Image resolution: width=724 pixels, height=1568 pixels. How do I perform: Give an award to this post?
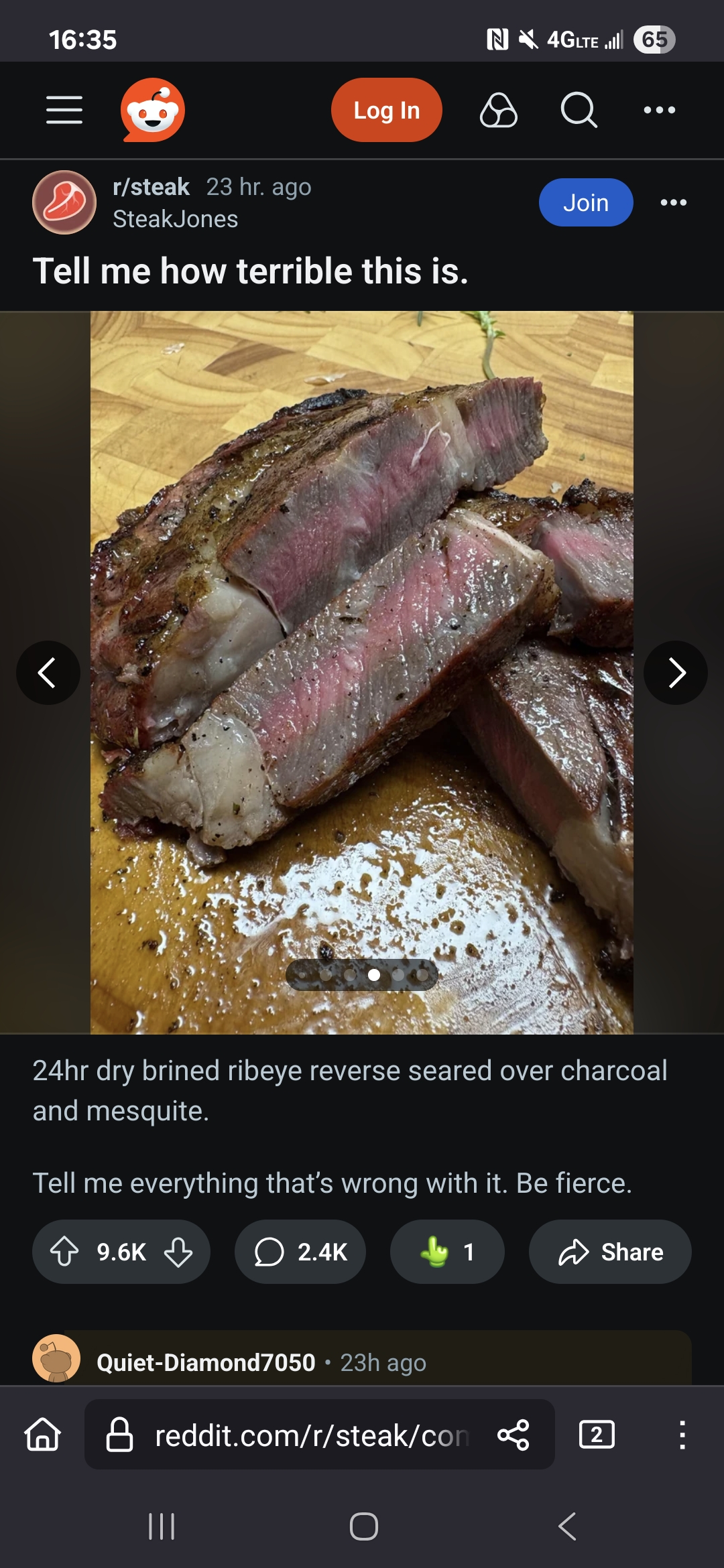click(x=447, y=1252)
